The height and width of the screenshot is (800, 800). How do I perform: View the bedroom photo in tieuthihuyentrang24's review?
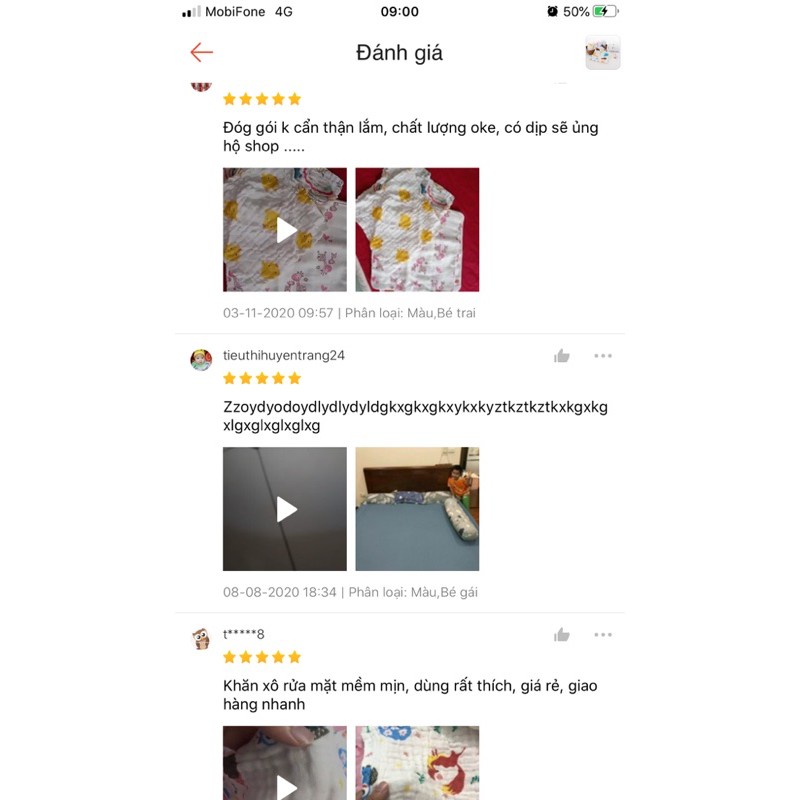tap(417, 509)
